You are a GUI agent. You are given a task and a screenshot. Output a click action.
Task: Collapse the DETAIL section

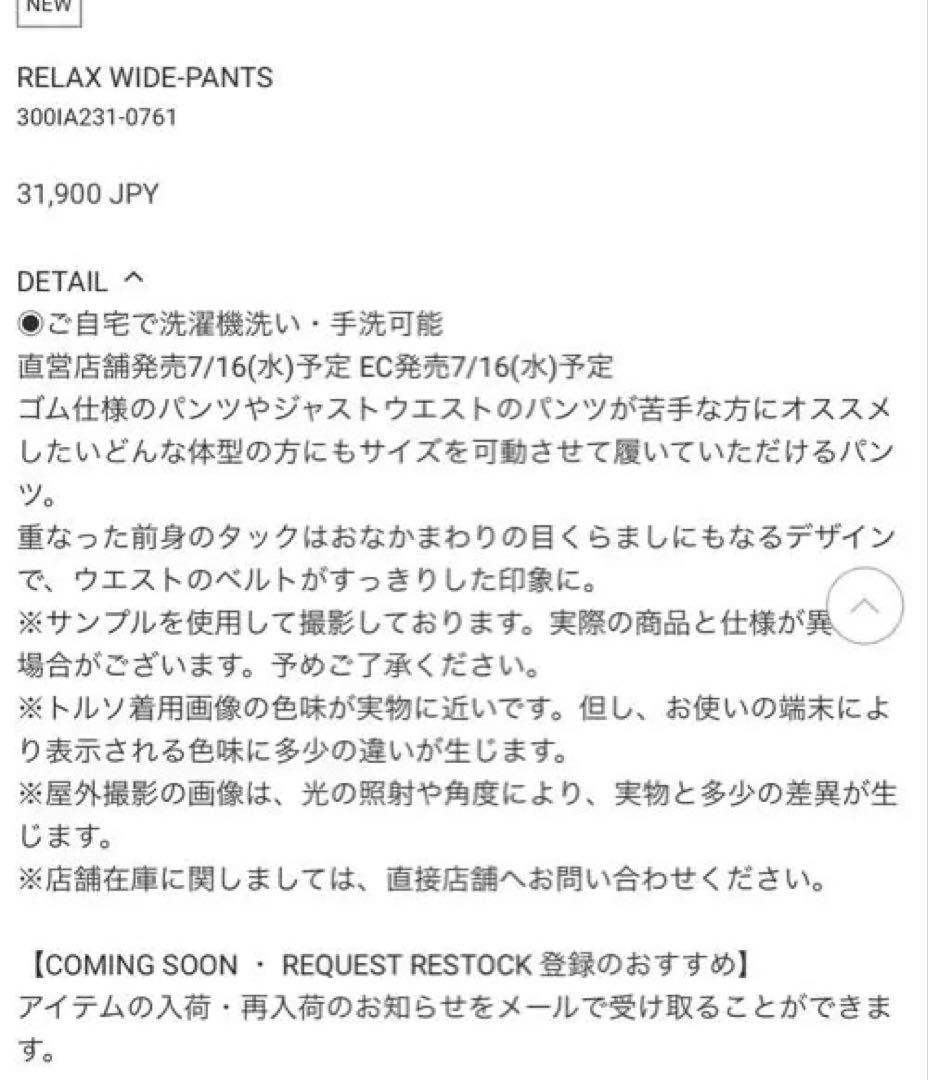coord(137,280)
